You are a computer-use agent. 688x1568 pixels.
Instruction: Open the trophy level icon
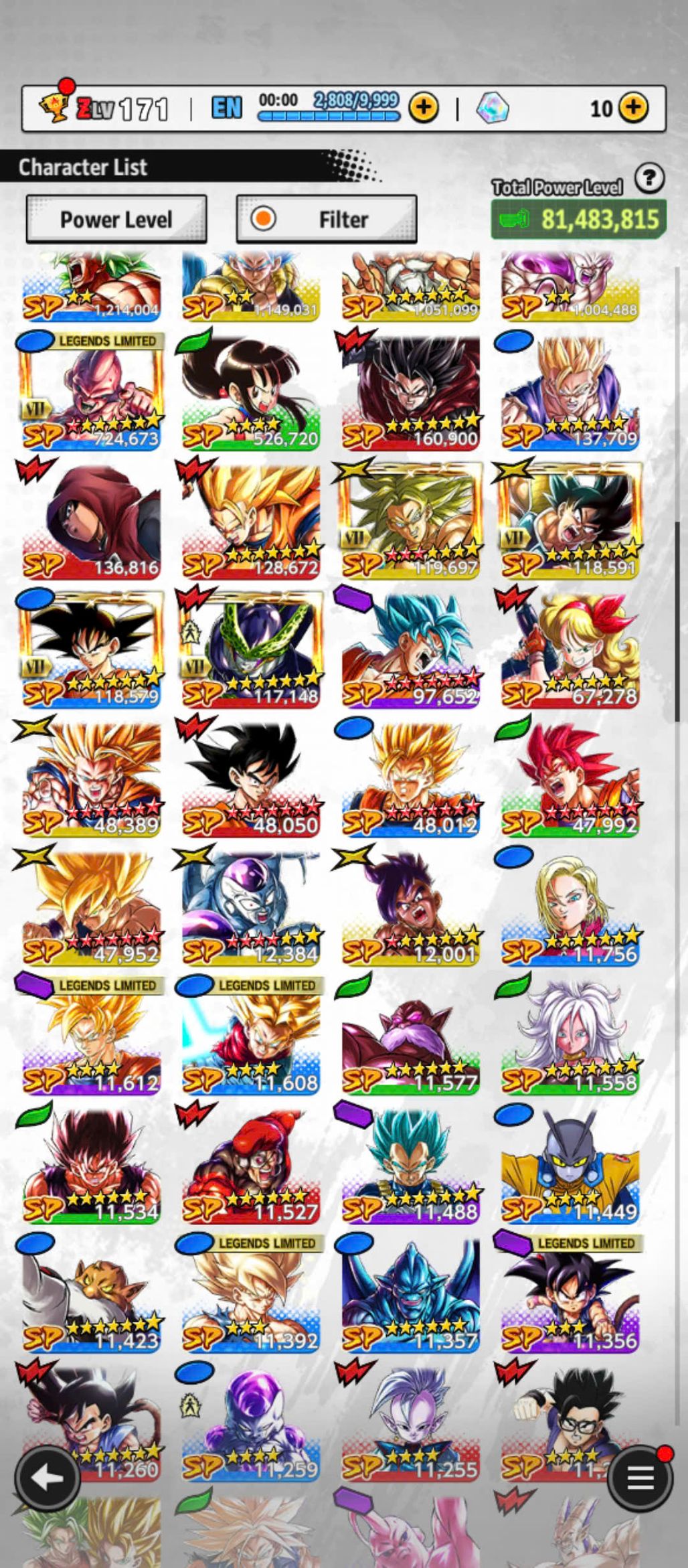(x=55, y=106)
